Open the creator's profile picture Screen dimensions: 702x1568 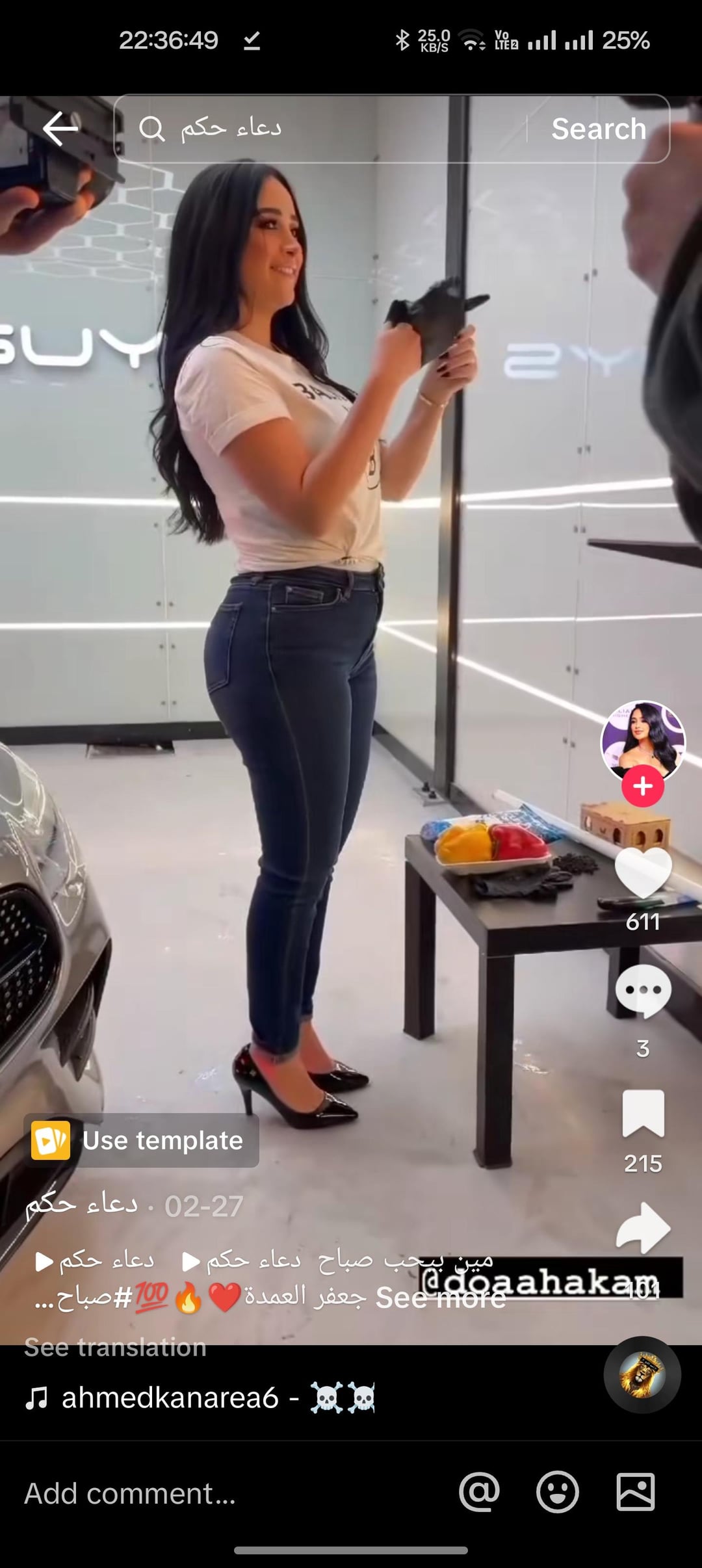point(642,740)
